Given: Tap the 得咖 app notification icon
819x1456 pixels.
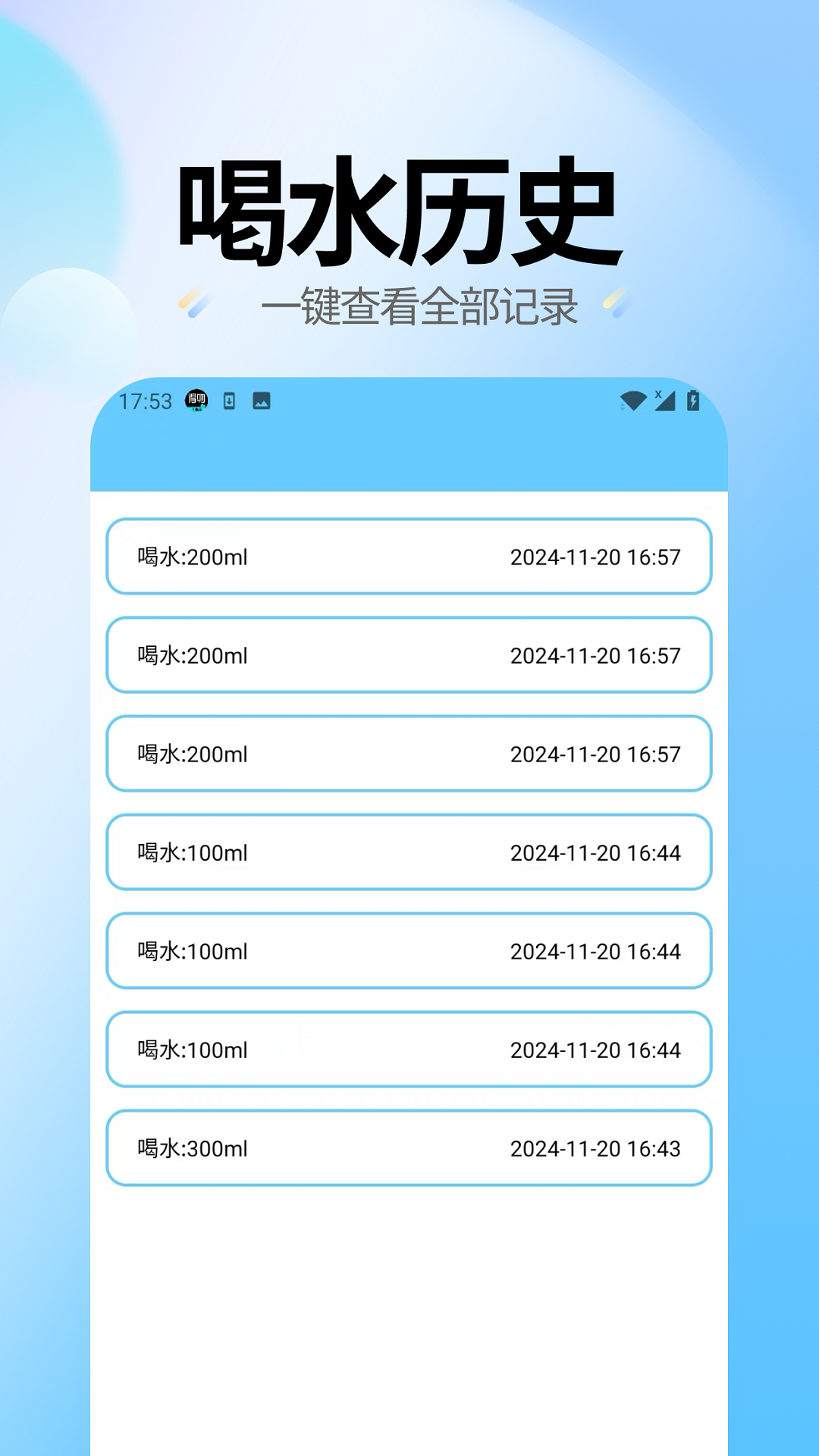Looking at the screenshot, I should [197, 402].
